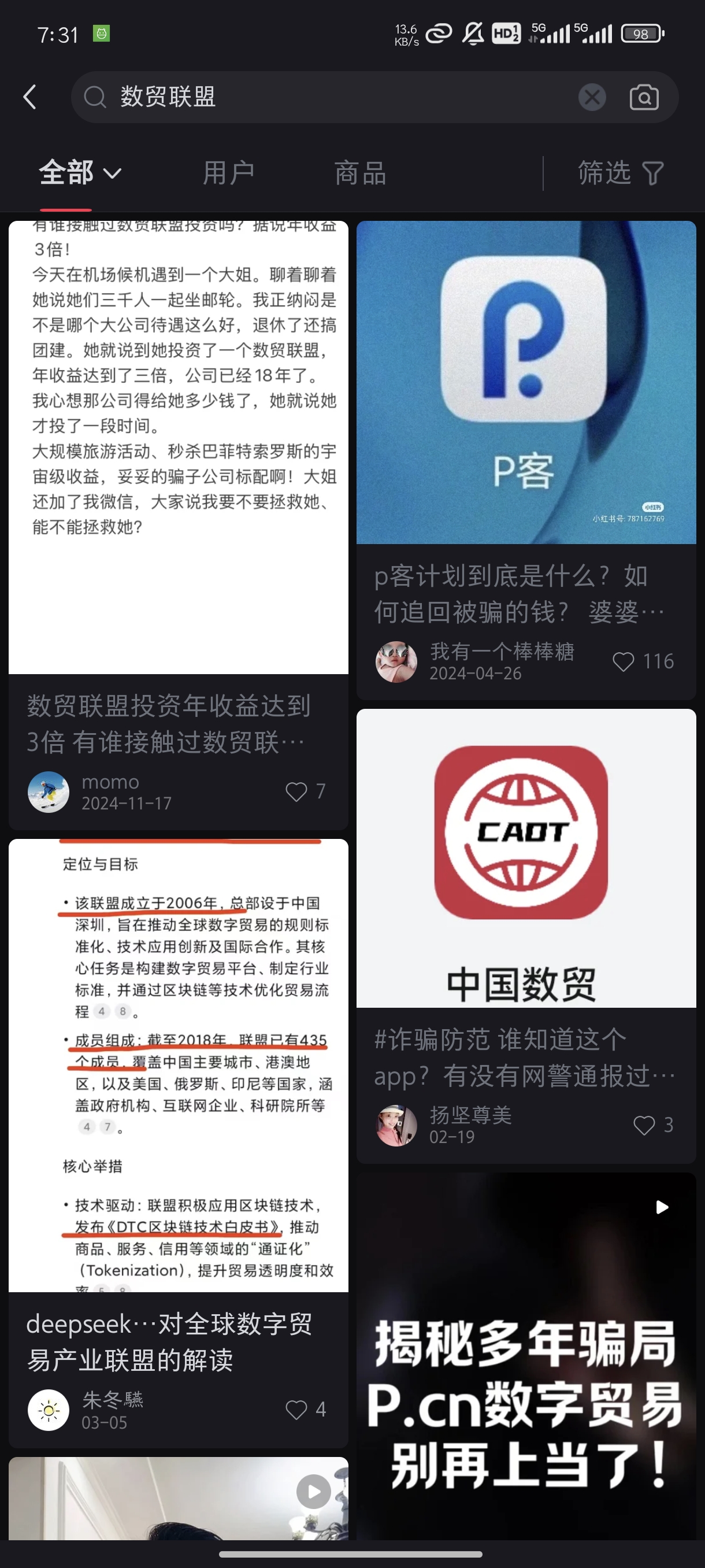Like momo's post

coord(297,792)
